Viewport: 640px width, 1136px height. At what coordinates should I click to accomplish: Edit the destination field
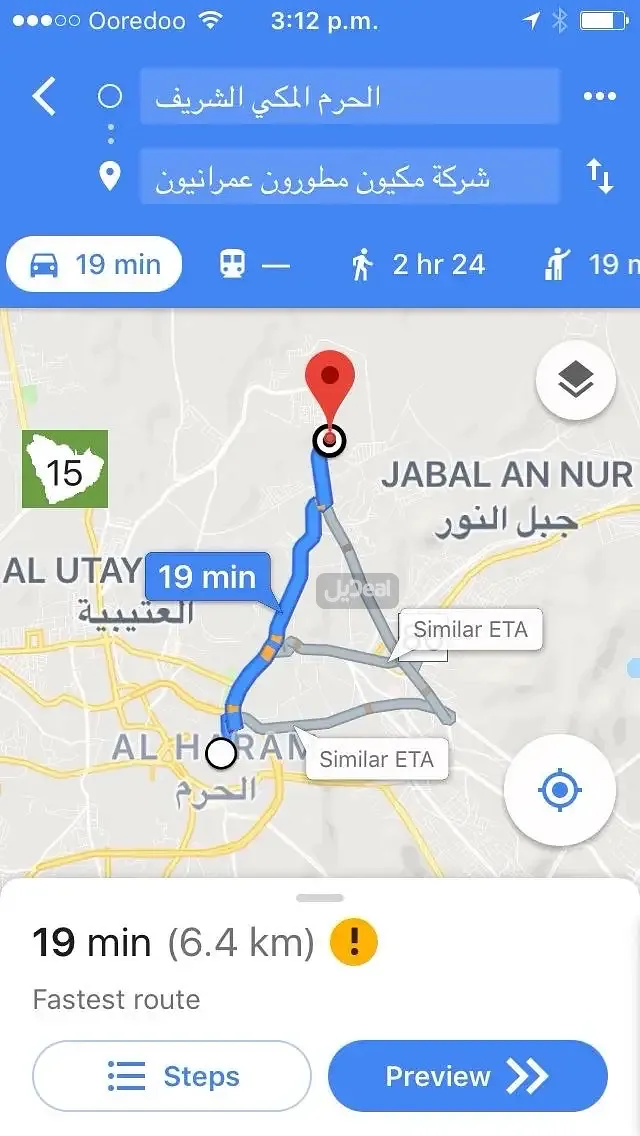(349, 177)
